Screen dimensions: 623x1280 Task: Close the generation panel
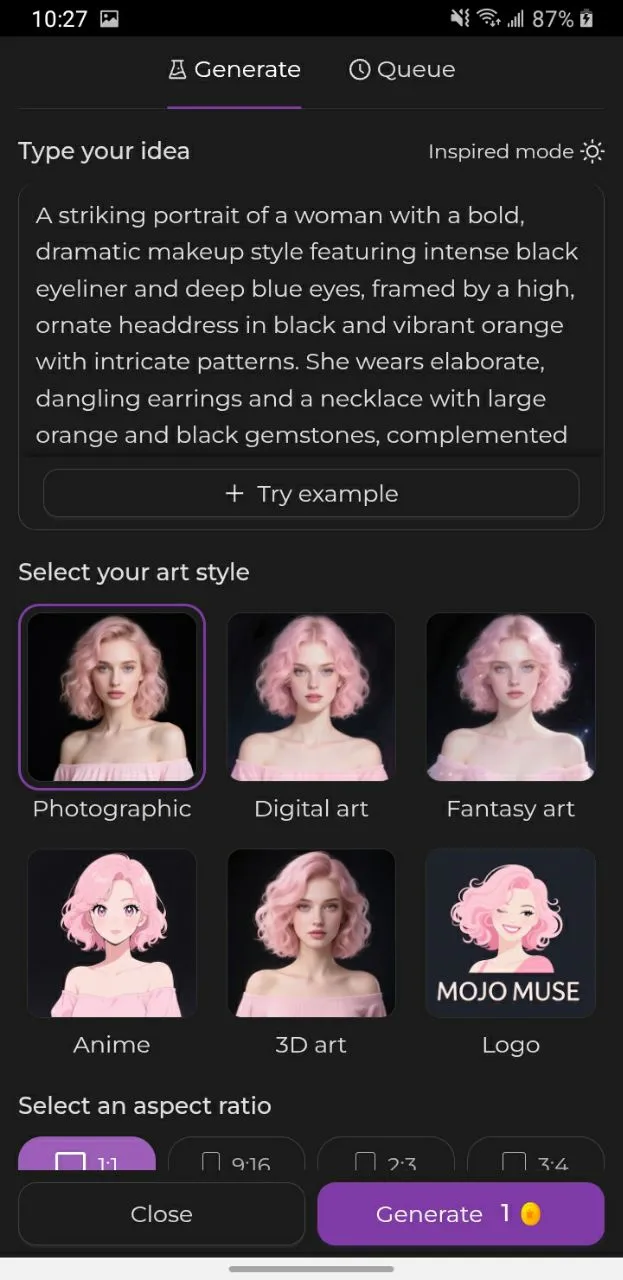pyautogui.click(x=161, y=1214)
